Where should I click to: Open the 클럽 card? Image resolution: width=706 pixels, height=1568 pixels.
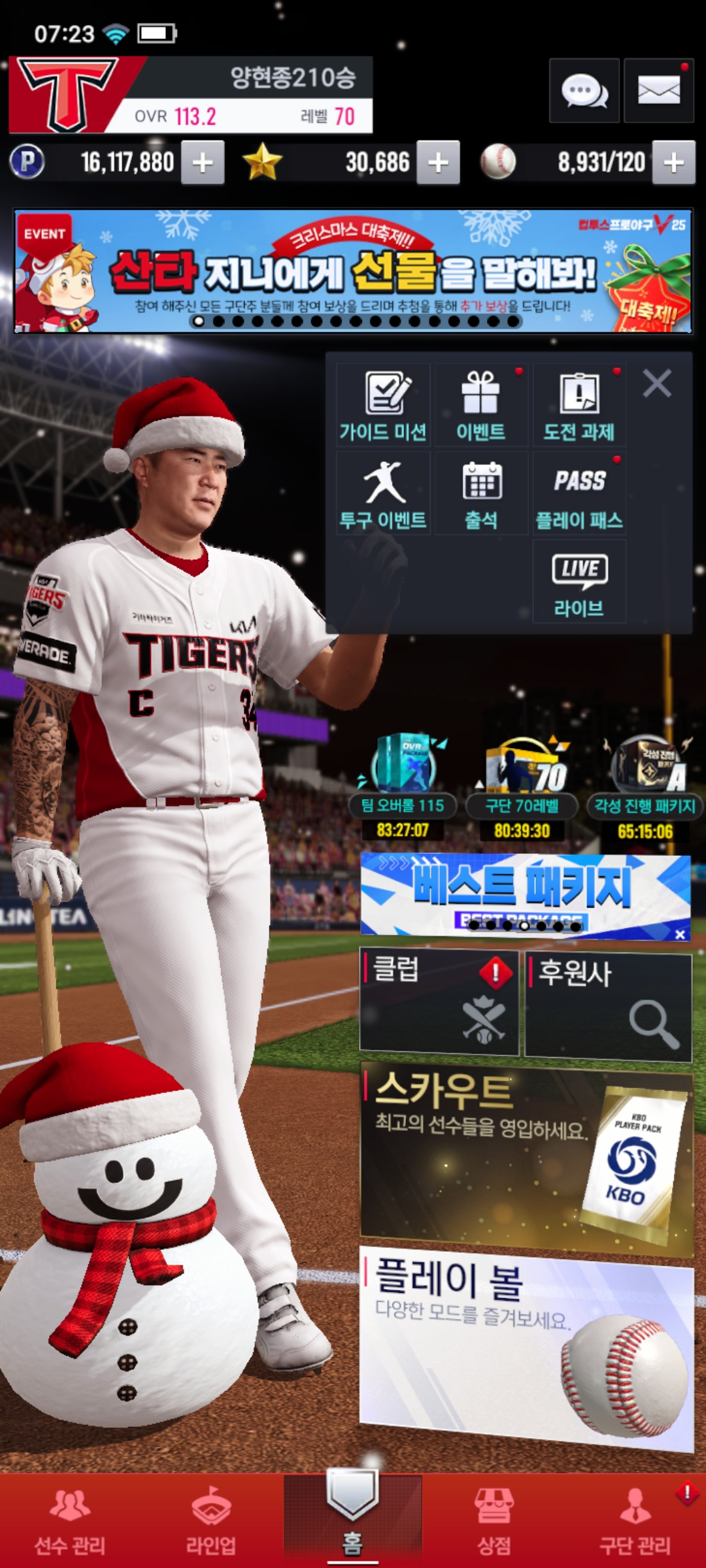point(439,1003)
